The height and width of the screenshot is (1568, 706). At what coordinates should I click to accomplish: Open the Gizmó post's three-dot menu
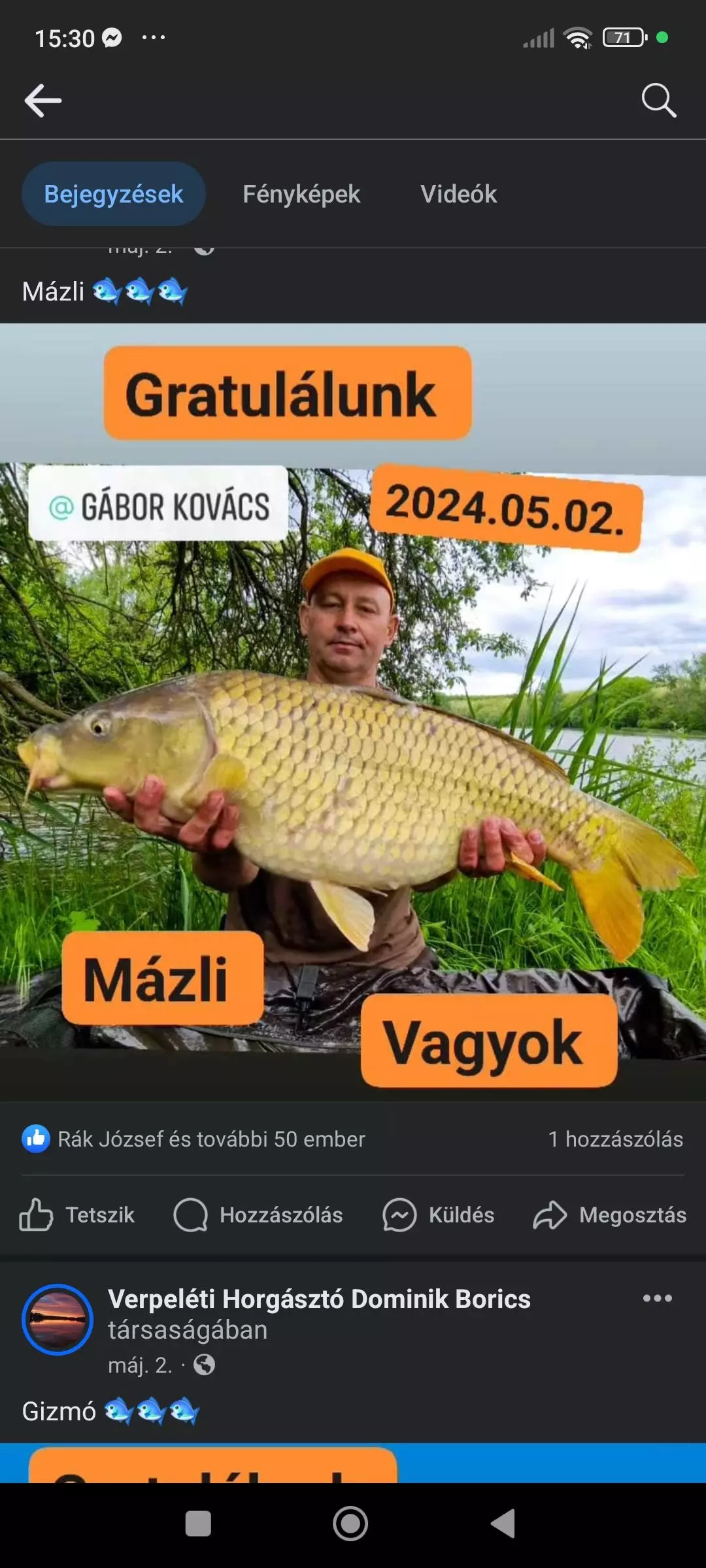pyautogui.click(x=657, y=1299)
